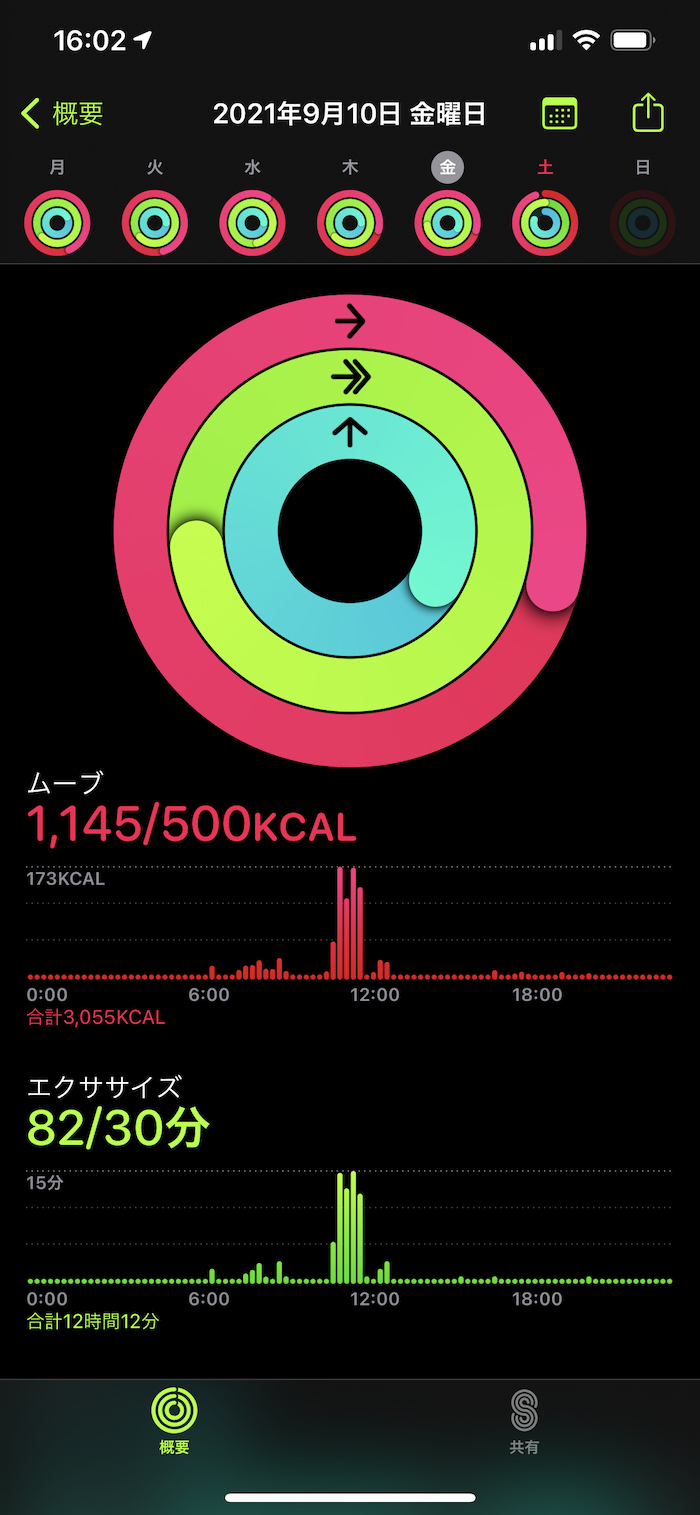Select Saturday (土) activity rings
The width and height of the screenshot is (700, 1515).
[x=545, y=222]
